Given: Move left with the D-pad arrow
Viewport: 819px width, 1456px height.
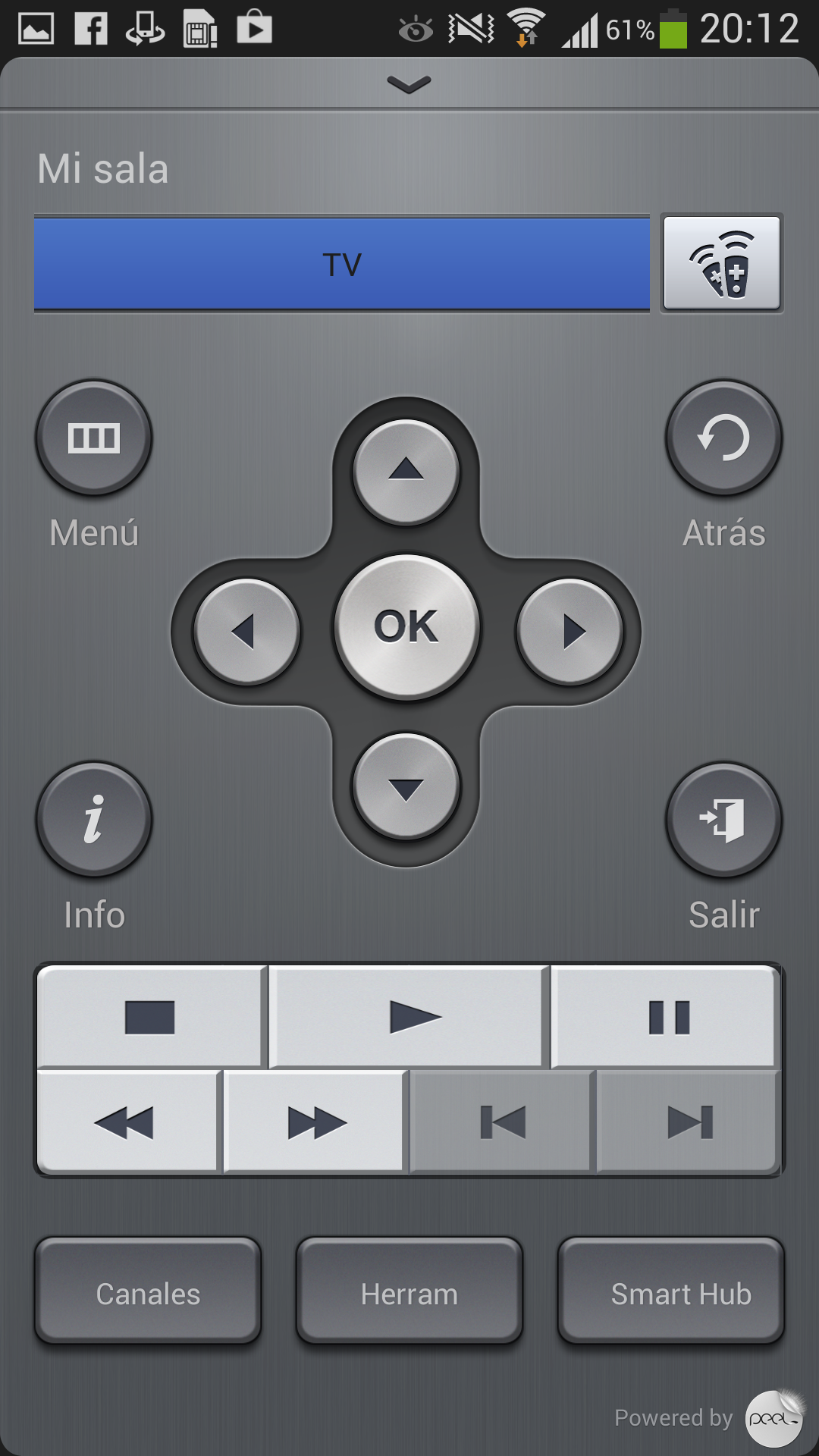Looking at the screenshot, I should pos(246,631).
